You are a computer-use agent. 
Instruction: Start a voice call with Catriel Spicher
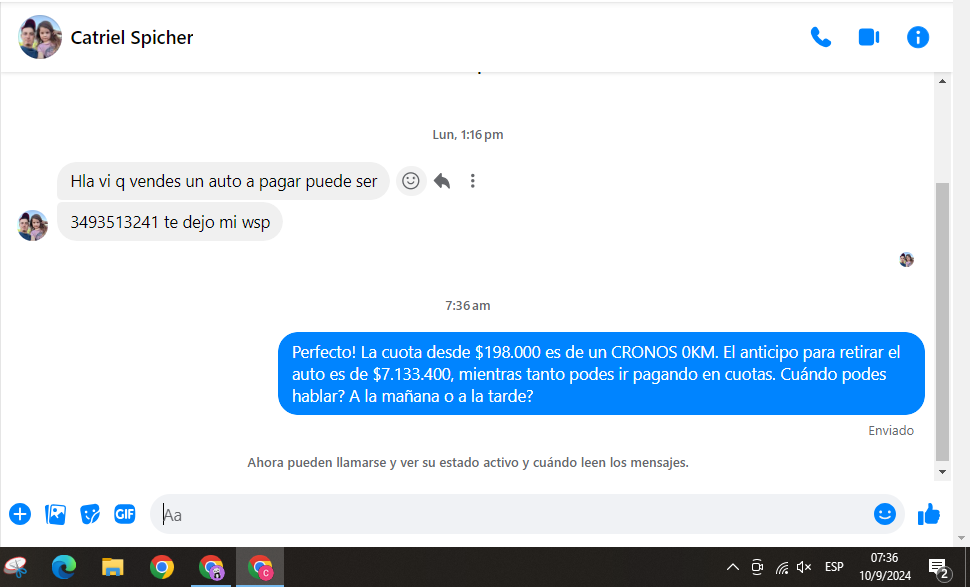[x=820, y=37]
